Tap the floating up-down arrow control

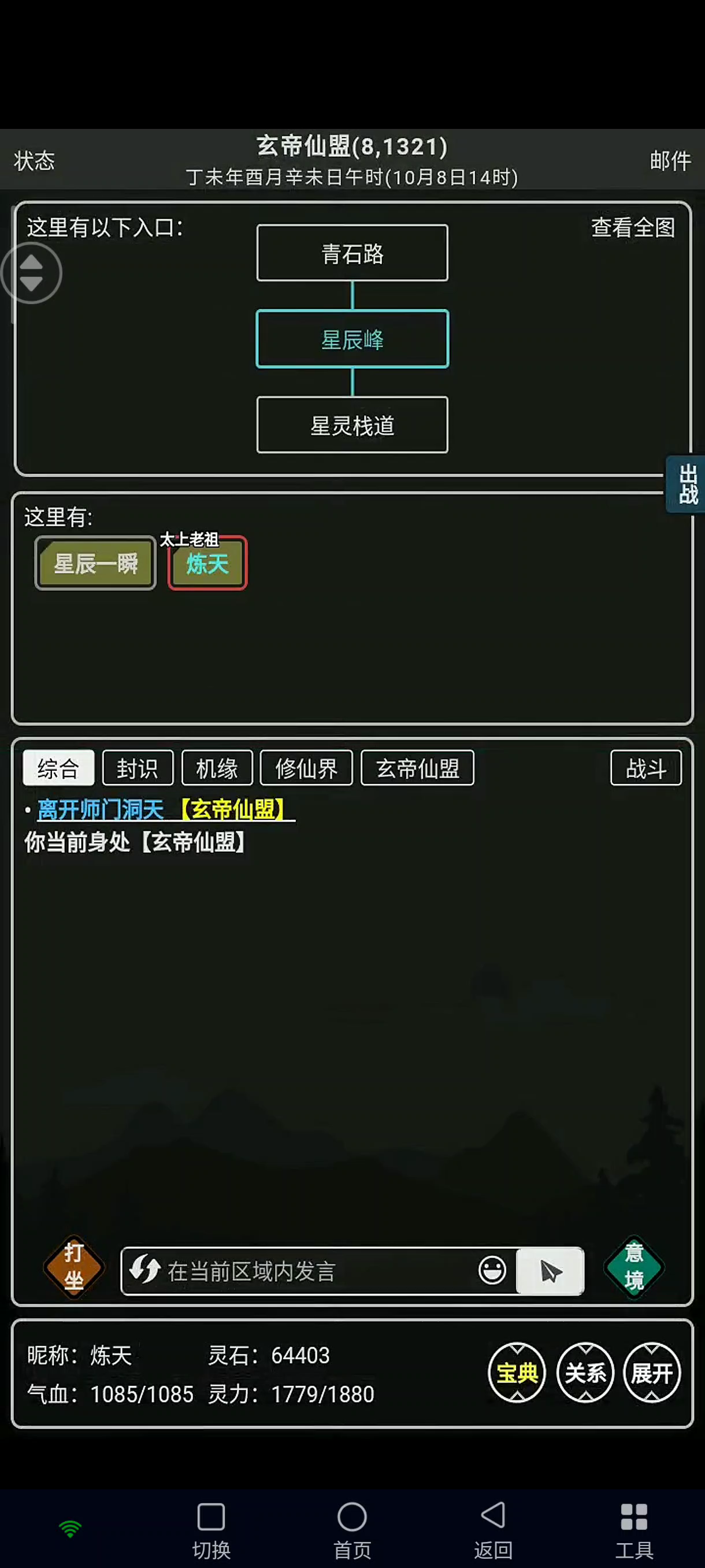point(32,273)
